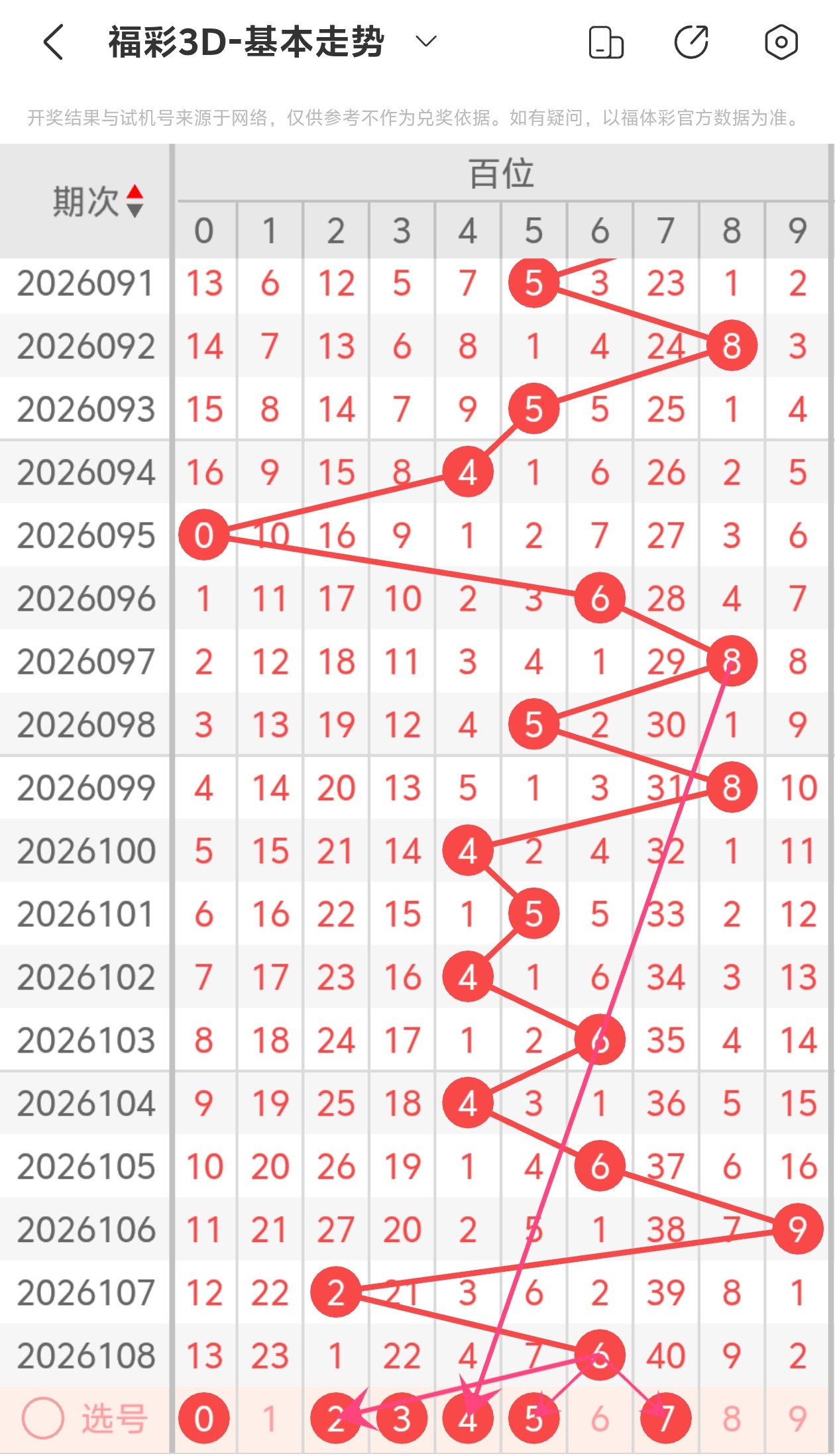
Task: Deselect number 2 in the 选号 row
Action: [336, 1418]
